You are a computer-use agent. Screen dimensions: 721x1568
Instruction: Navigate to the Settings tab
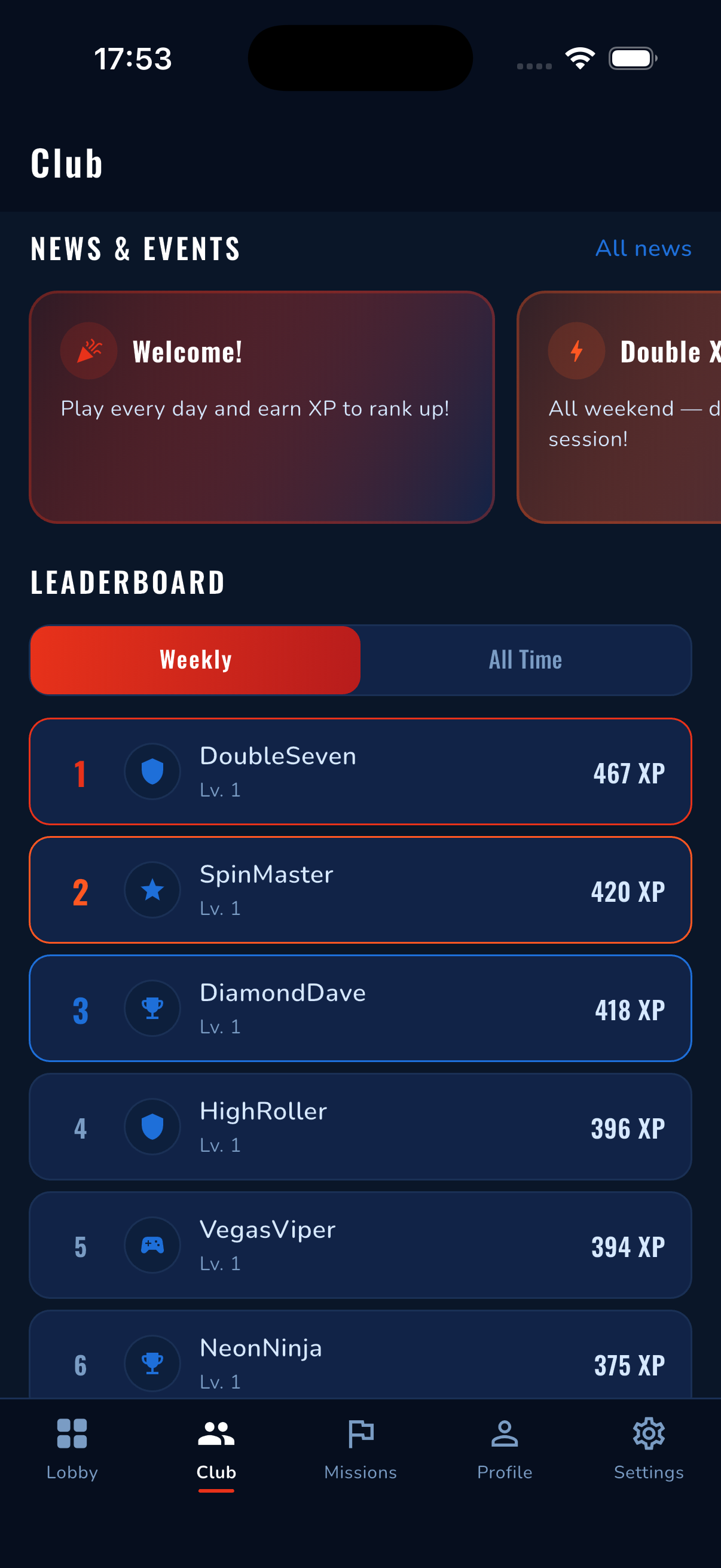coord(649,1450)
